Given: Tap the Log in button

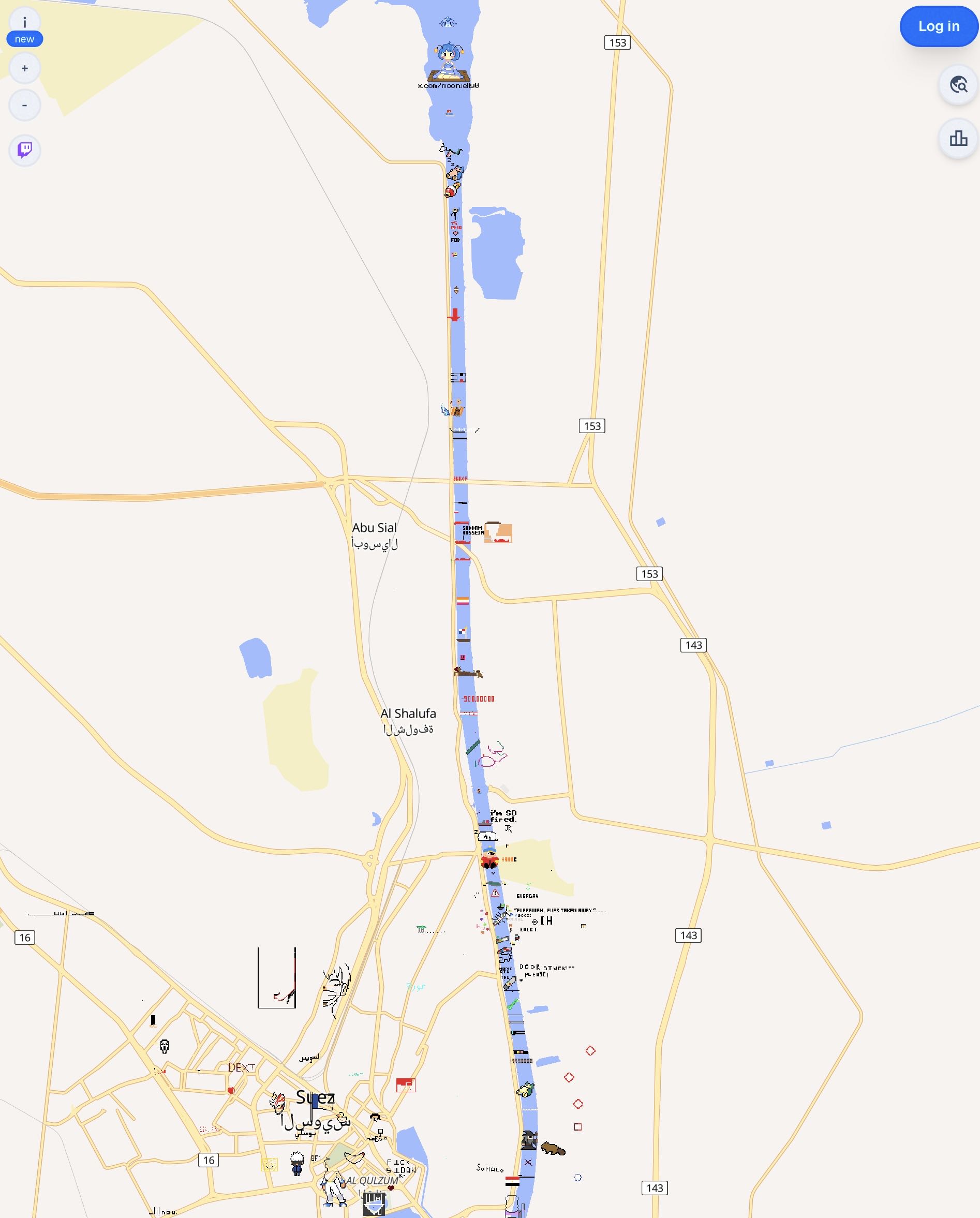Looking at the screenshot, I should click(x=938, y=26).
